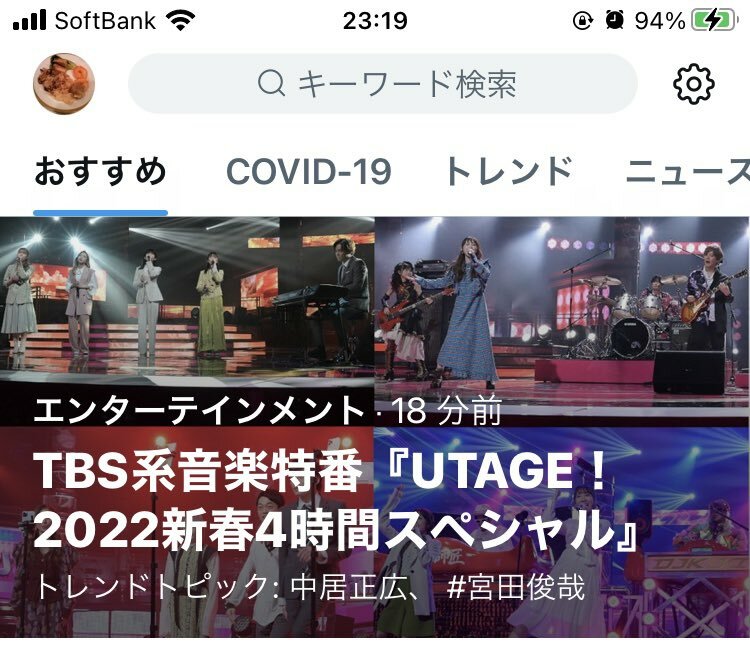Screen dimensions: 750x650
Task: Open the settings gear icon
Action: click(693, 84)
